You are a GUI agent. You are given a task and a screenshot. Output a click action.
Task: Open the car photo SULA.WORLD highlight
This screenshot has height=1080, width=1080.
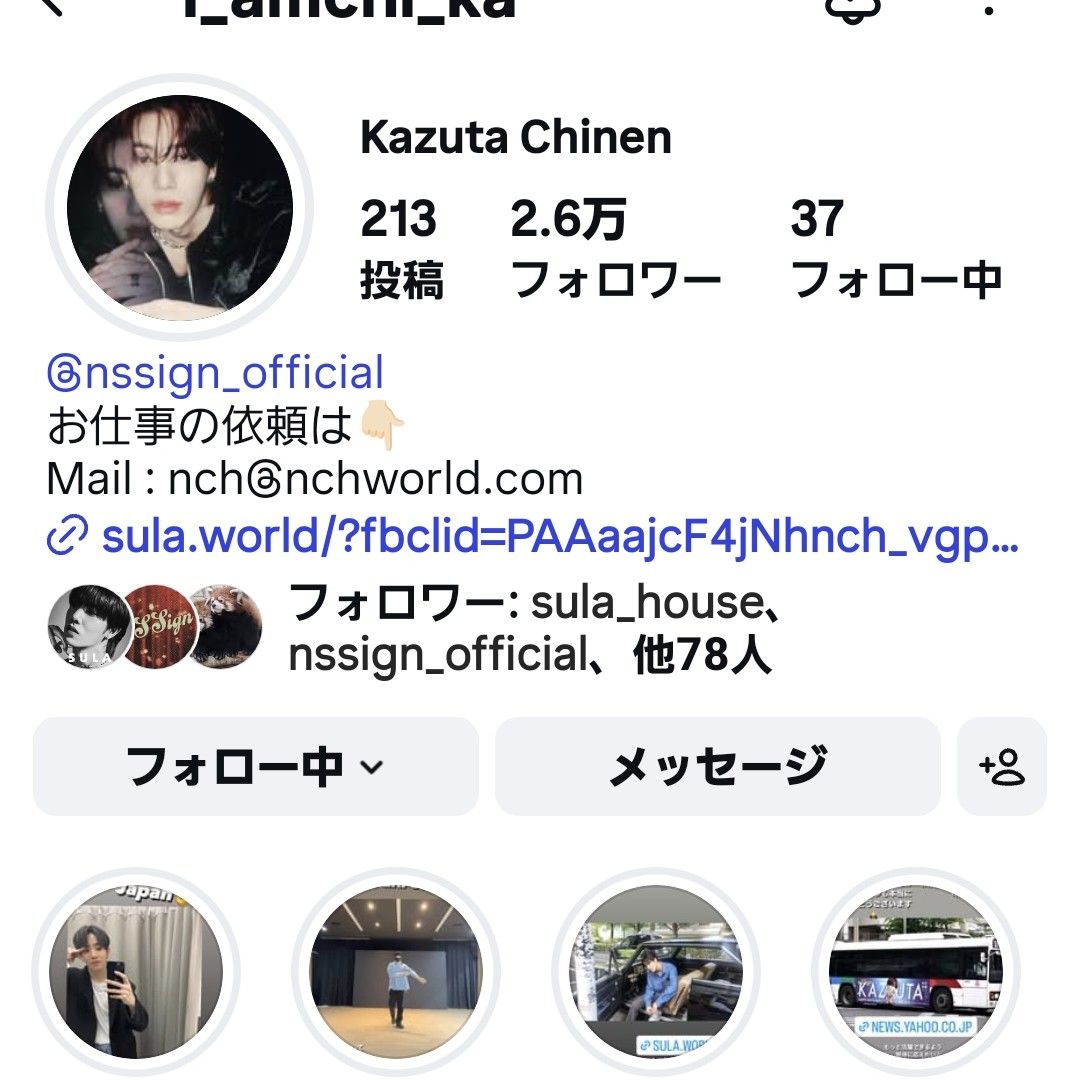(656, 972)
